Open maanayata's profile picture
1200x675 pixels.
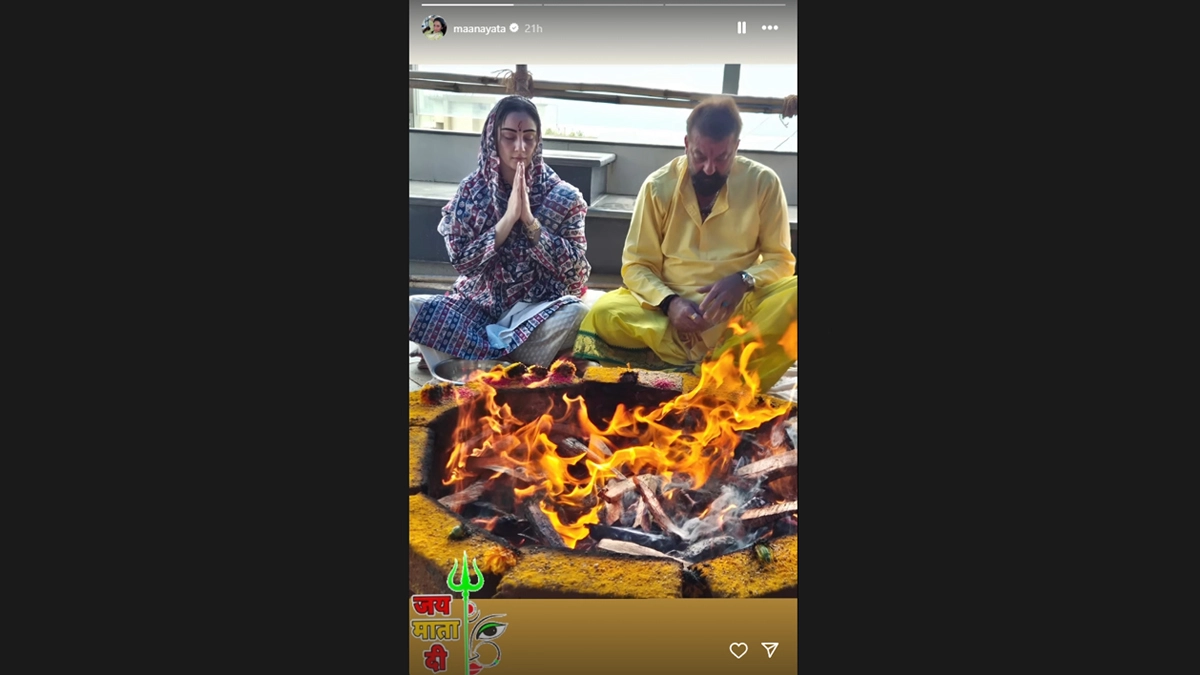(434, 28)
